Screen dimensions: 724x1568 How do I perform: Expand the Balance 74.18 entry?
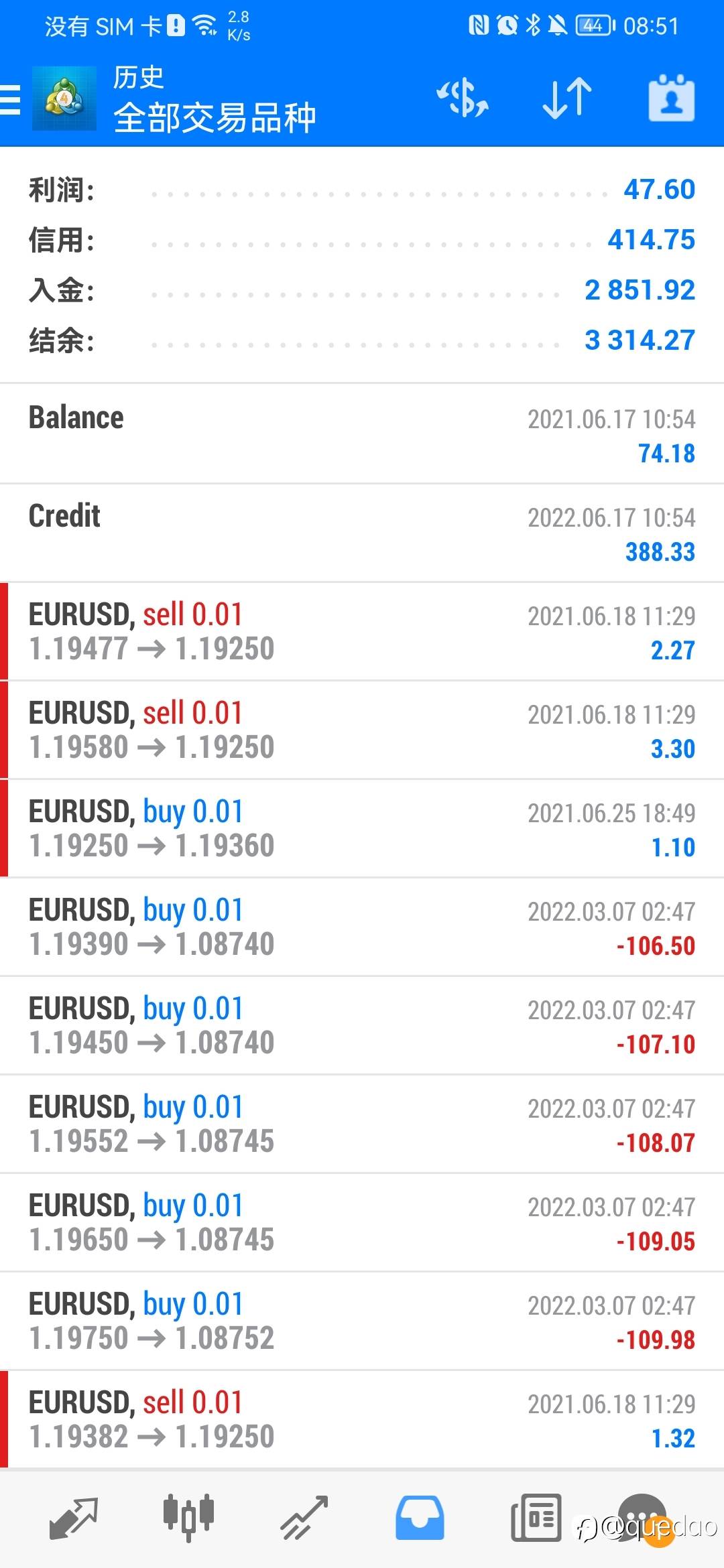pos(362,434)
